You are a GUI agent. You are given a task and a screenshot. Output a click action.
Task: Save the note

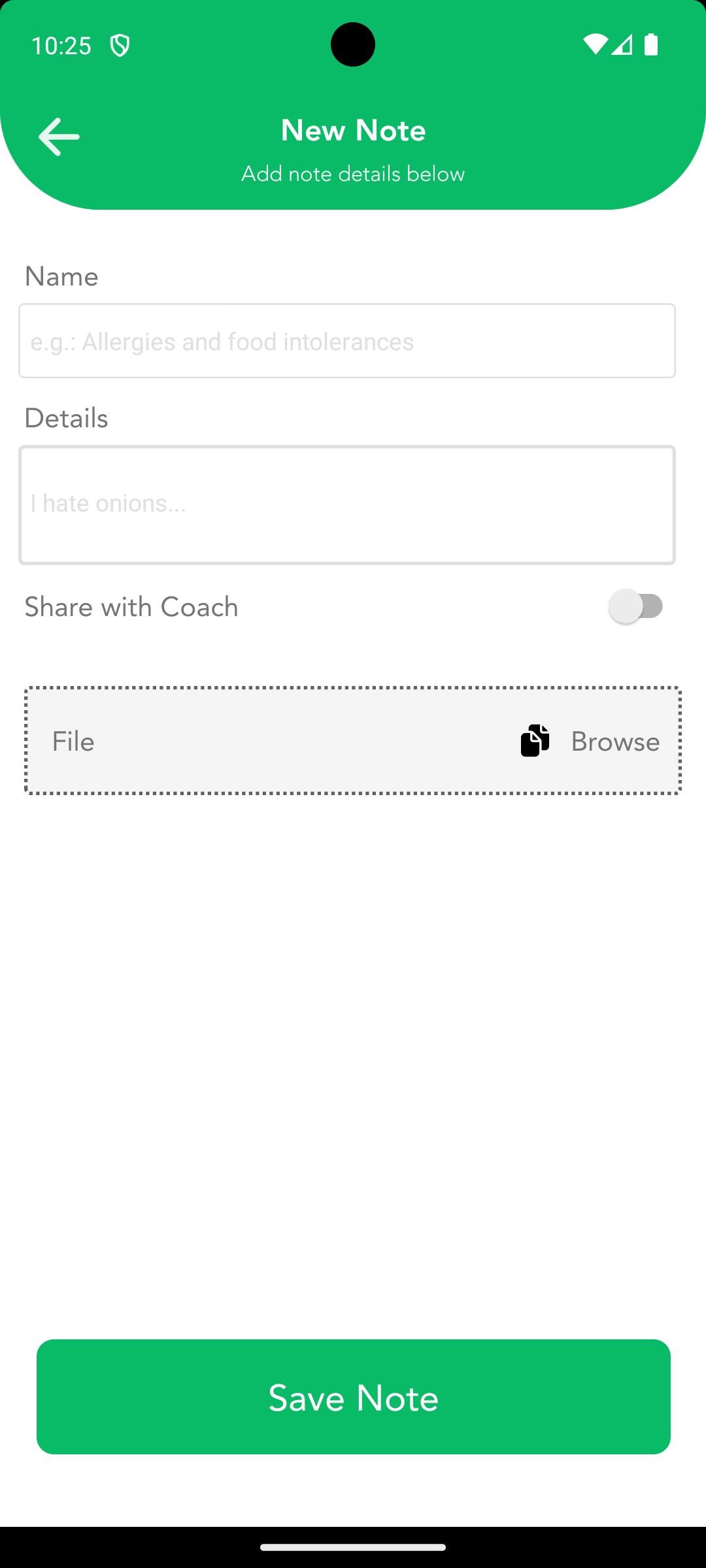[353, 1397]
